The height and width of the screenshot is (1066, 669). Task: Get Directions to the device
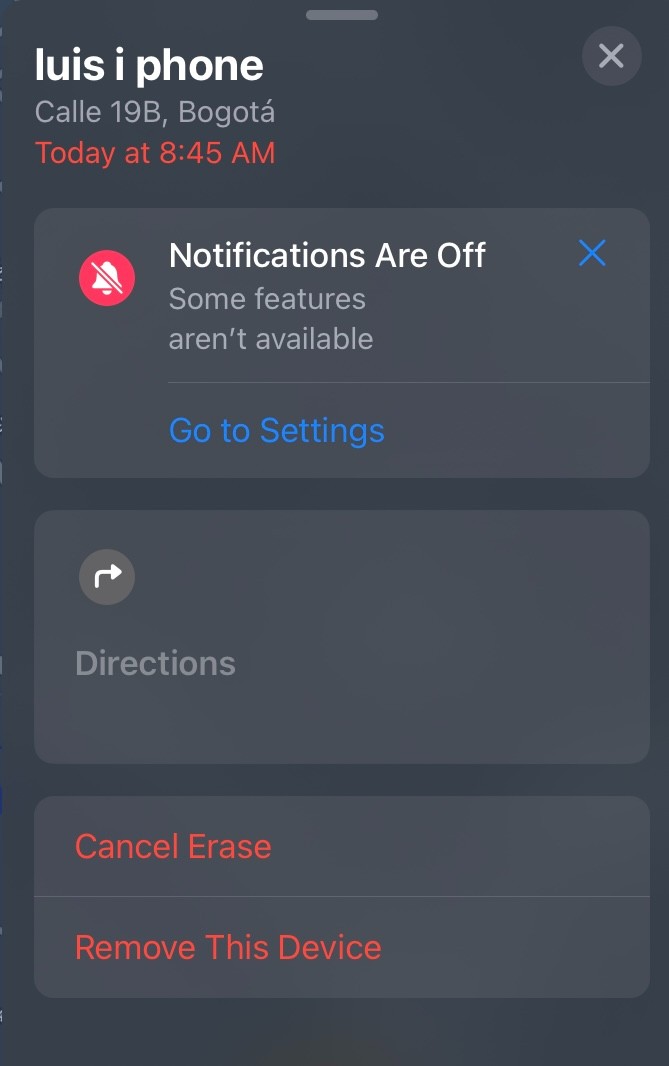tap(155, 636)
